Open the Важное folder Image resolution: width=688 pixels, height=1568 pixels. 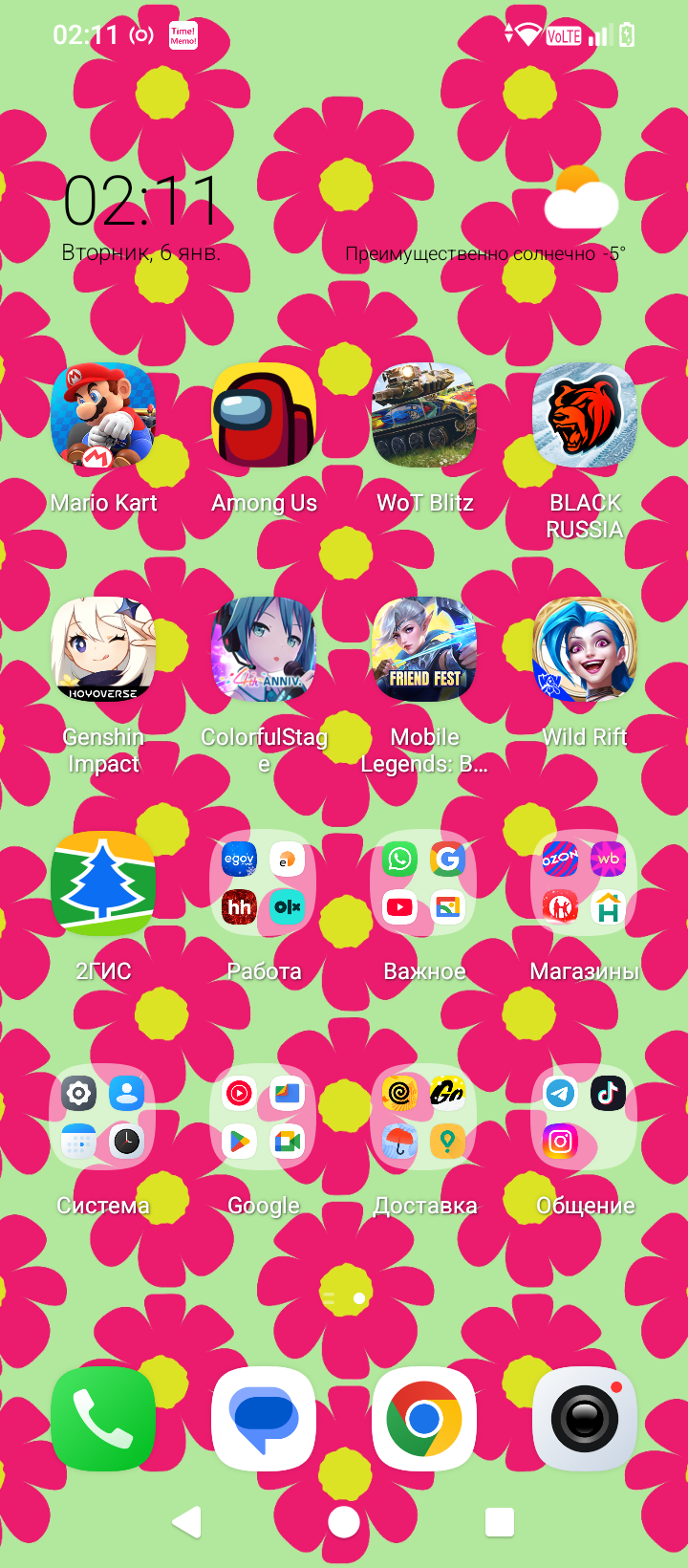point(424,883)
